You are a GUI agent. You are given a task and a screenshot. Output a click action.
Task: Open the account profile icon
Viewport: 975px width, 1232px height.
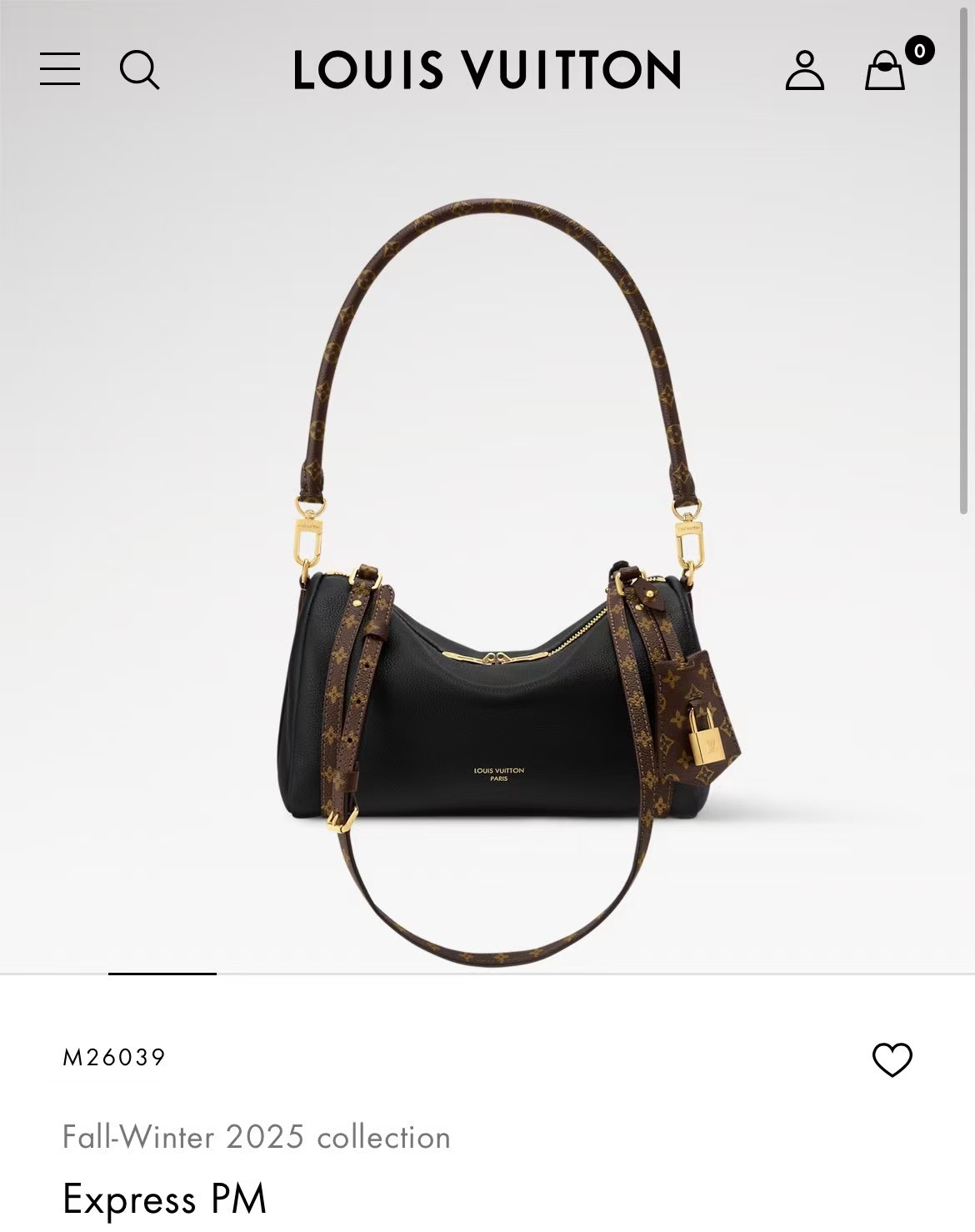coord(804,70)
